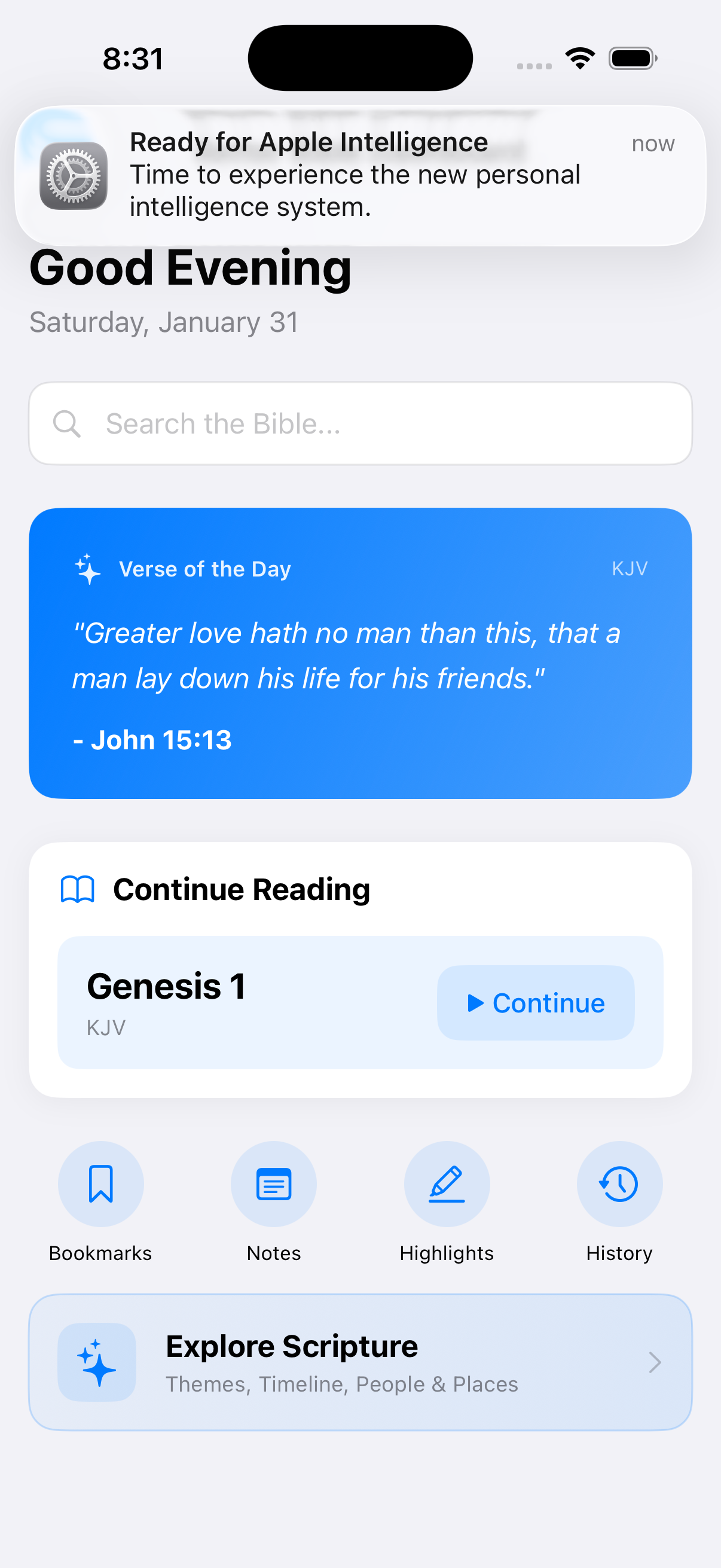Tap the Explore Scripture sparkle icon
The image size is (721, 1568).
[x=96, y=1362]
